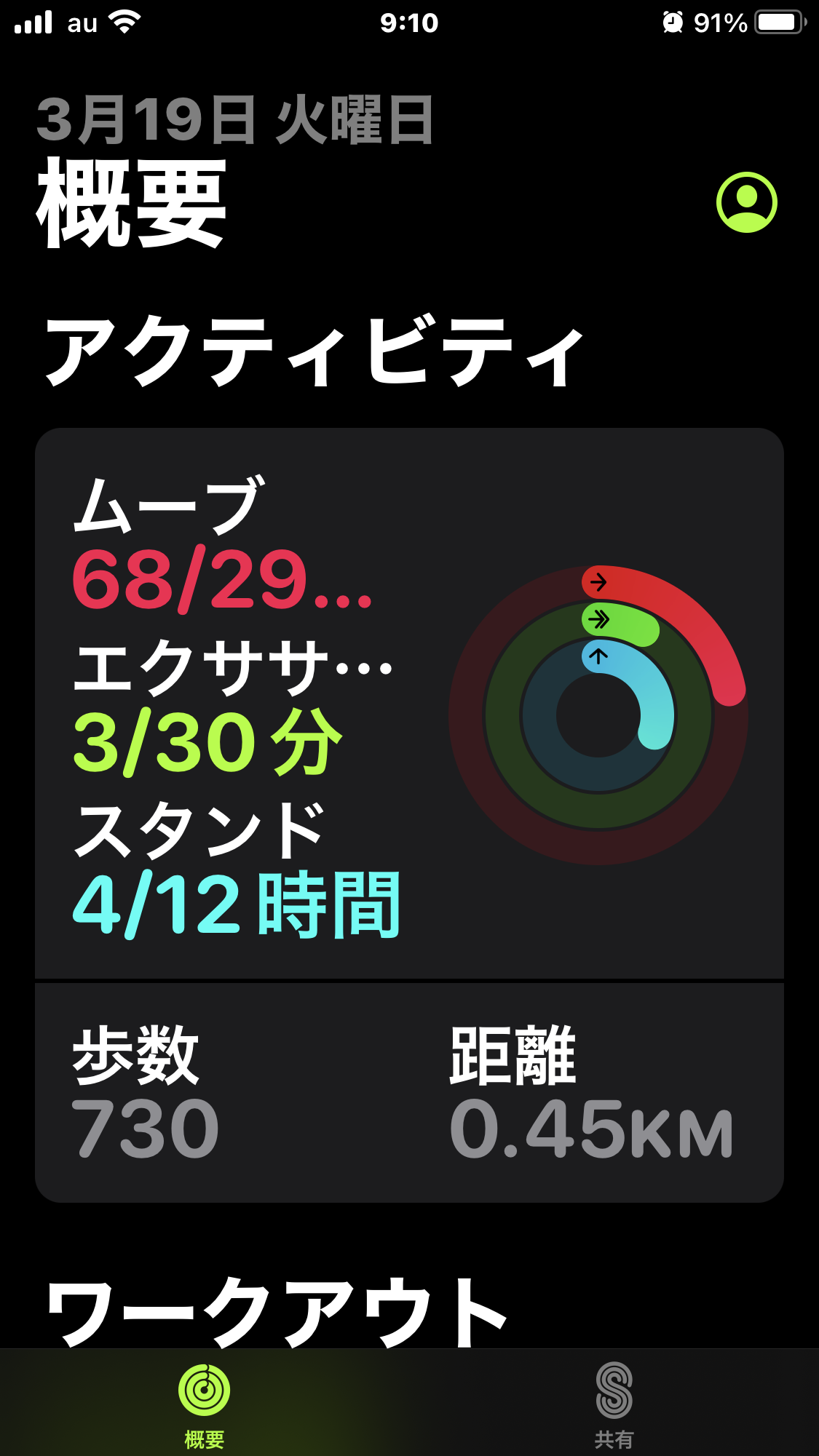The height and width of the screenshot is (1456, 819).
Task: Open the Activity rings card
Action: point(409,704)
